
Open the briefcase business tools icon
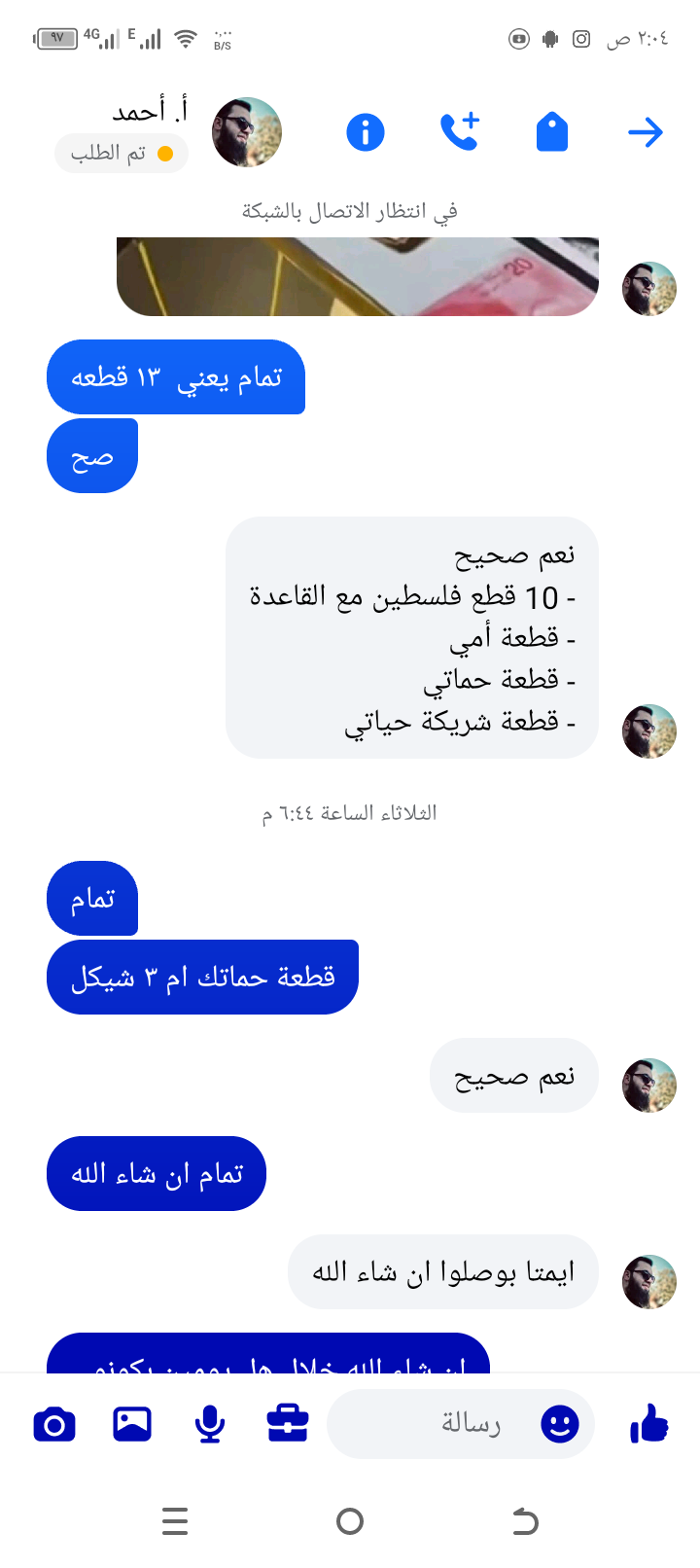coord(288,1424)
